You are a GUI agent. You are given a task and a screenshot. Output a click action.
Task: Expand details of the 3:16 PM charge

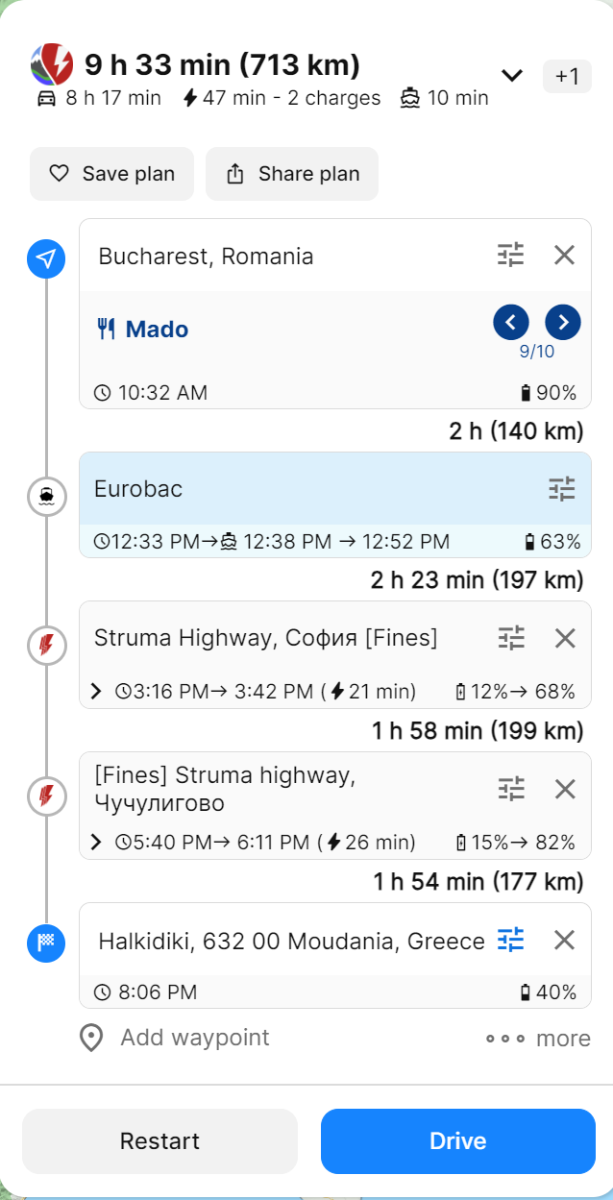96,691
